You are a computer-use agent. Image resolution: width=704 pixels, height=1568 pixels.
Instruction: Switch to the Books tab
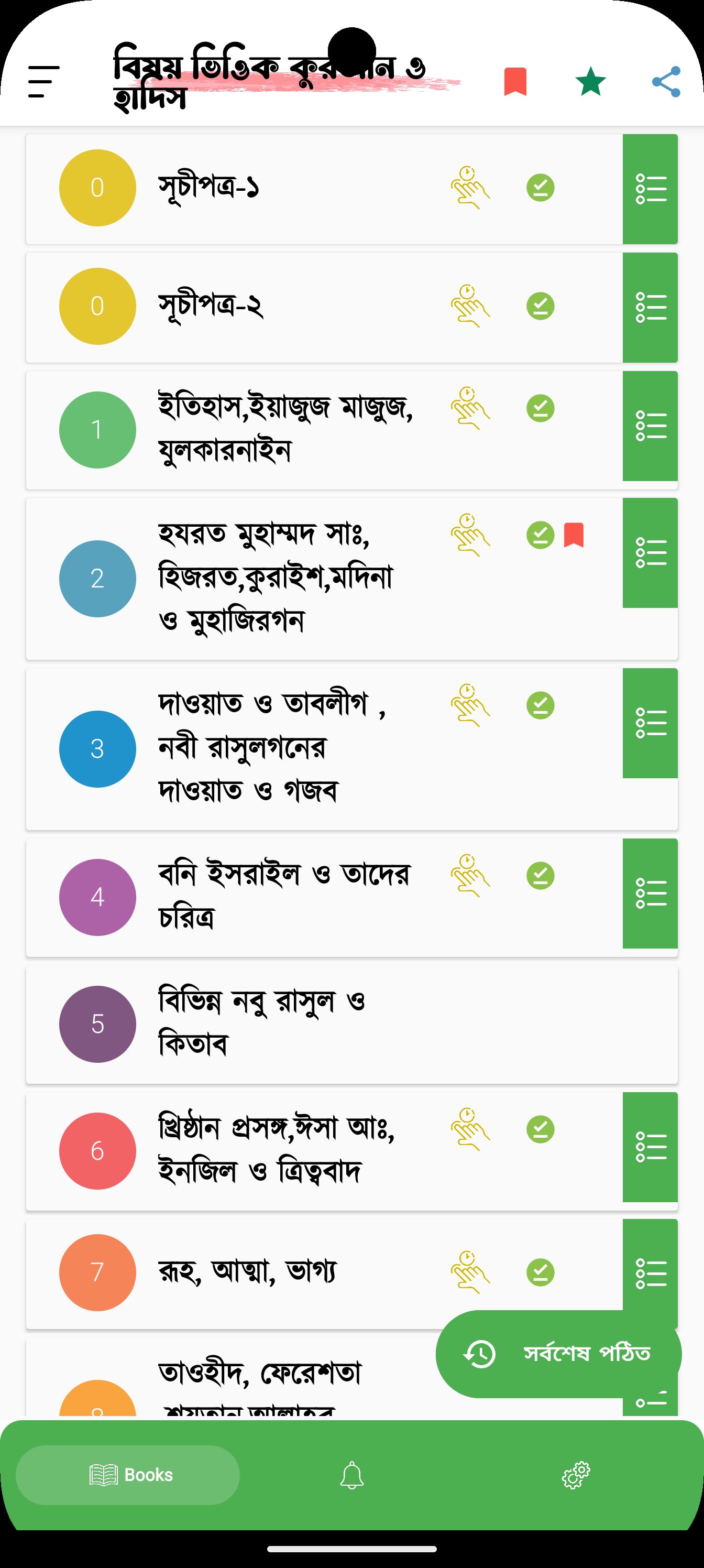[x=128, y=1475]
